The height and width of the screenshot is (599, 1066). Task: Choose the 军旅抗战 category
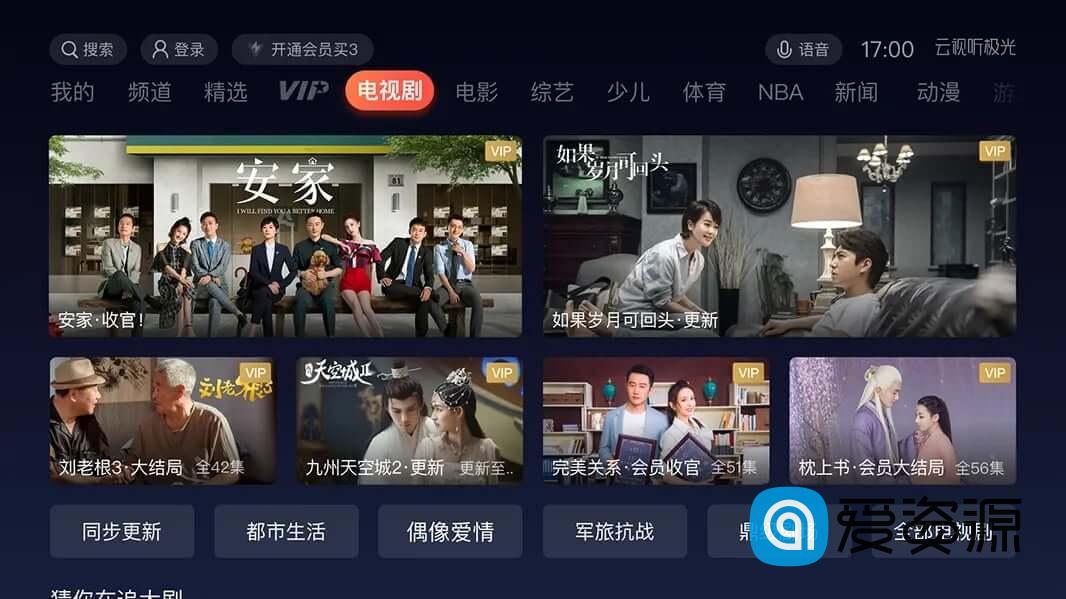point(614,531)
